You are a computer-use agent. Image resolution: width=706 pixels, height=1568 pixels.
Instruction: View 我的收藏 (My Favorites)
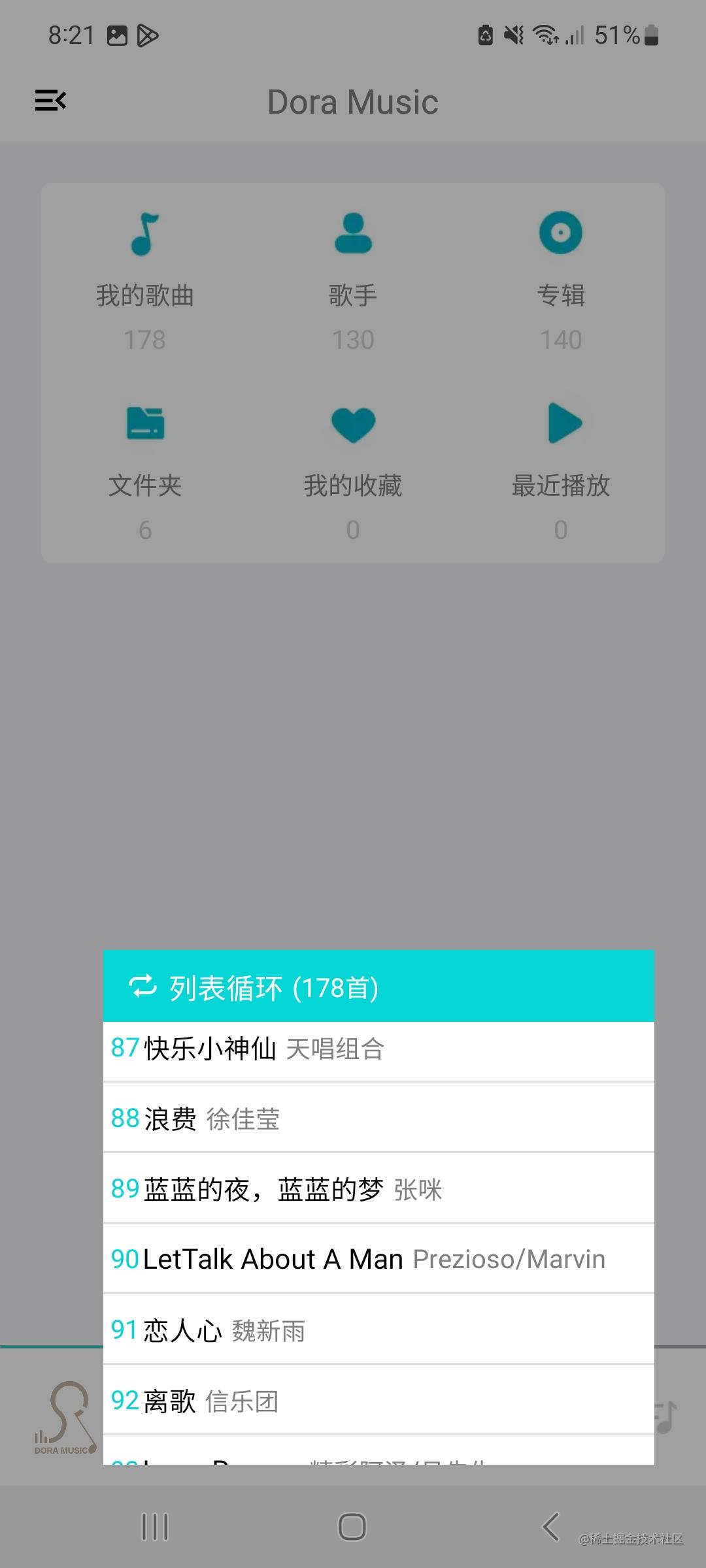(x=352, y=451)
